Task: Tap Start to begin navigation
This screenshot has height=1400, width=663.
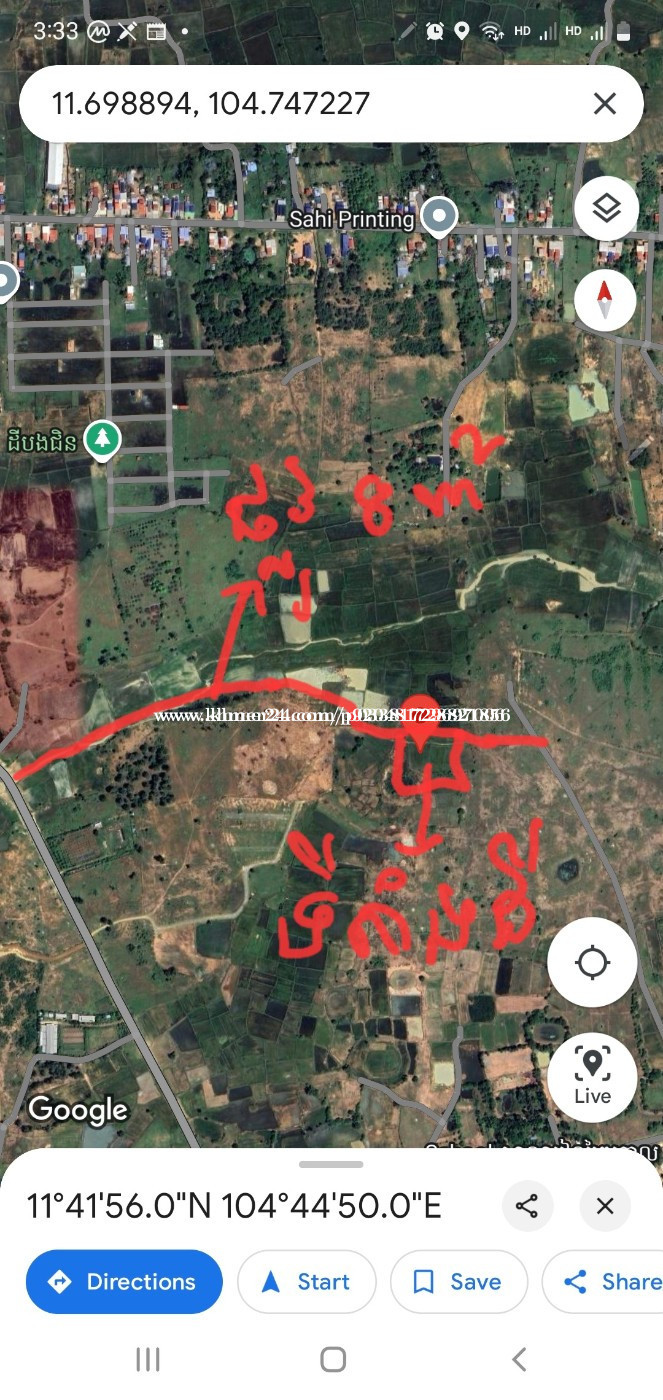Action: [307, 1282]
